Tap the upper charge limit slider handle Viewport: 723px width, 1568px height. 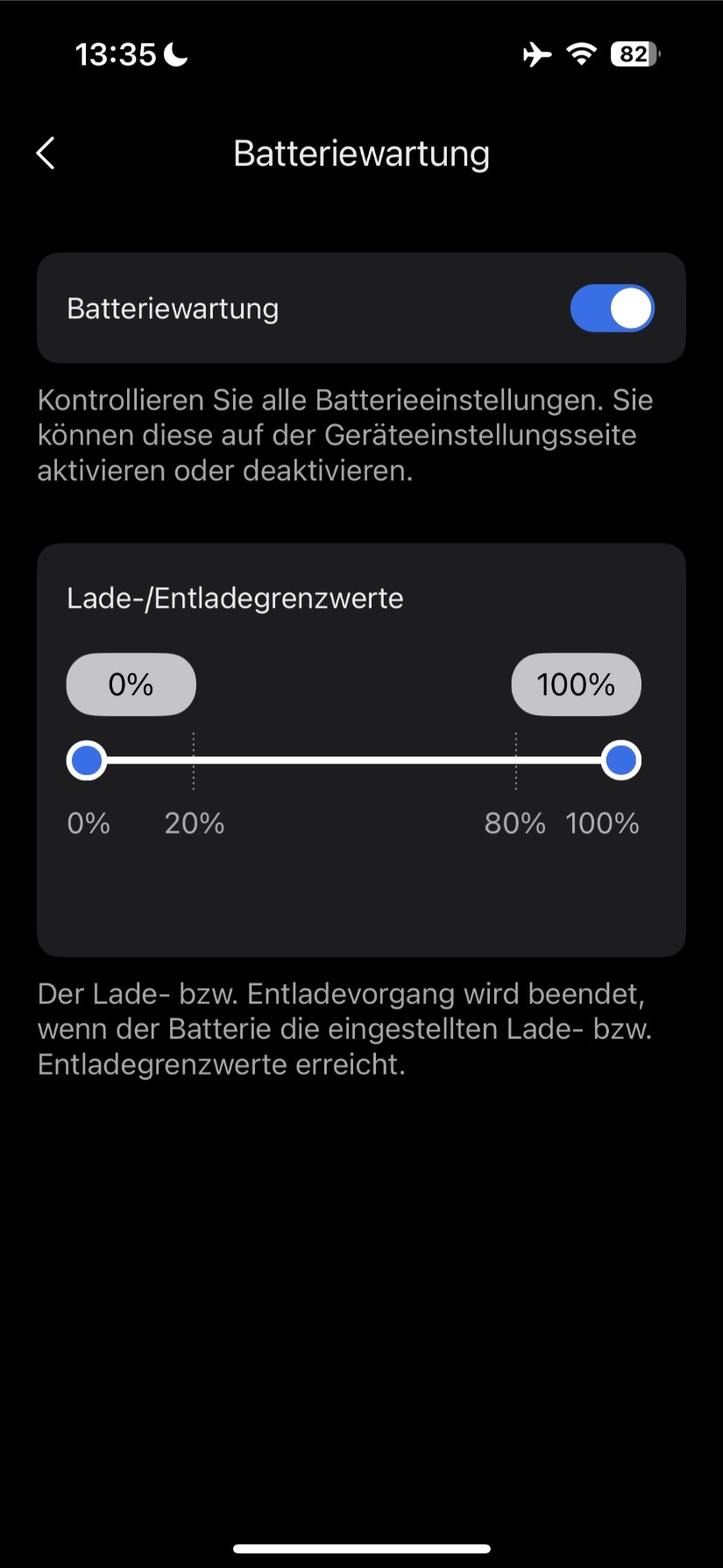[620, 761]
